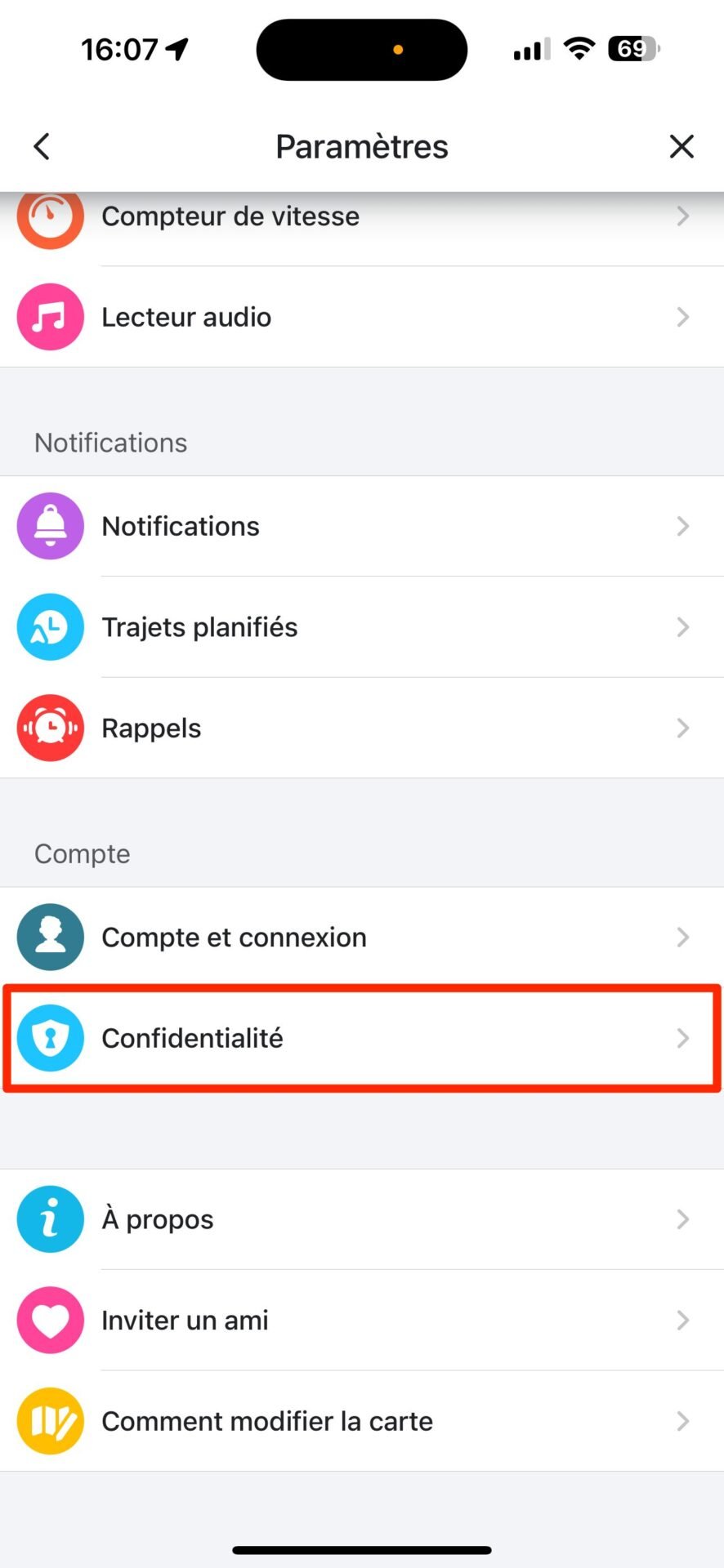This screenshot has height=1568, width=724.
Task: Close the Paramètres screen
Action: pos(682,147)
